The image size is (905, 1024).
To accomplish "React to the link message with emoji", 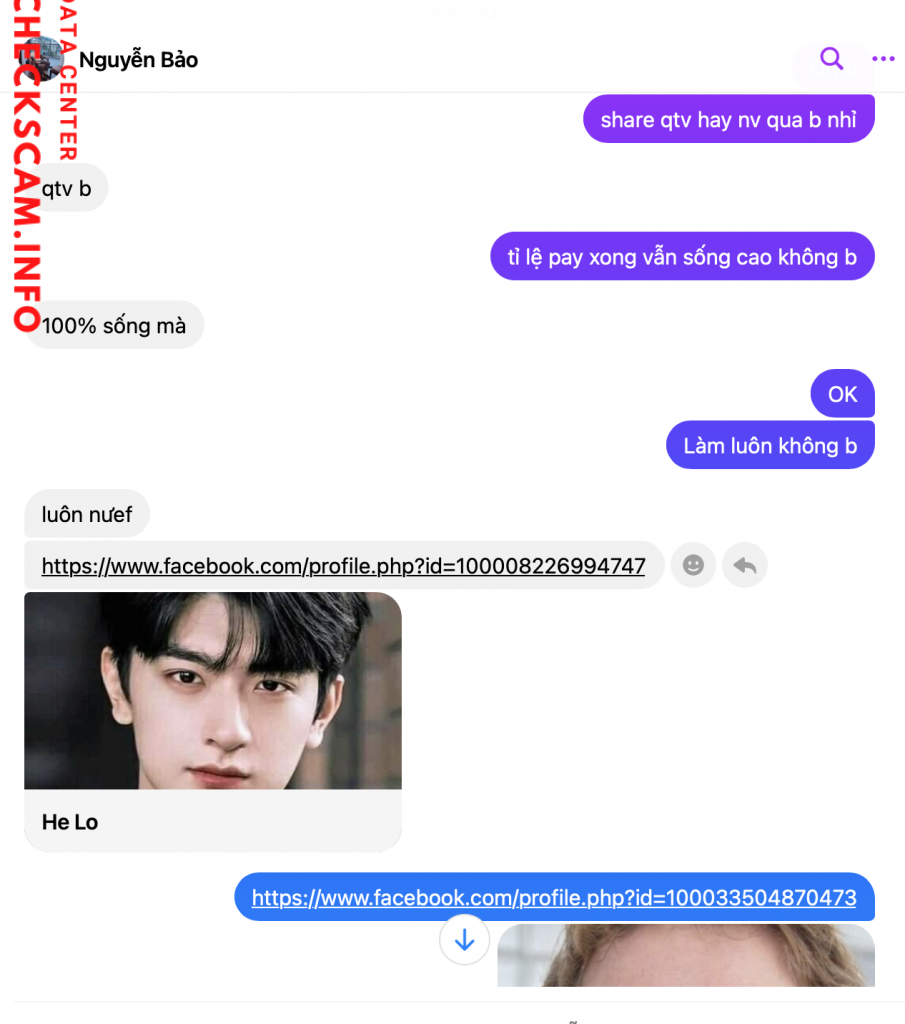I will click(693, 566).
